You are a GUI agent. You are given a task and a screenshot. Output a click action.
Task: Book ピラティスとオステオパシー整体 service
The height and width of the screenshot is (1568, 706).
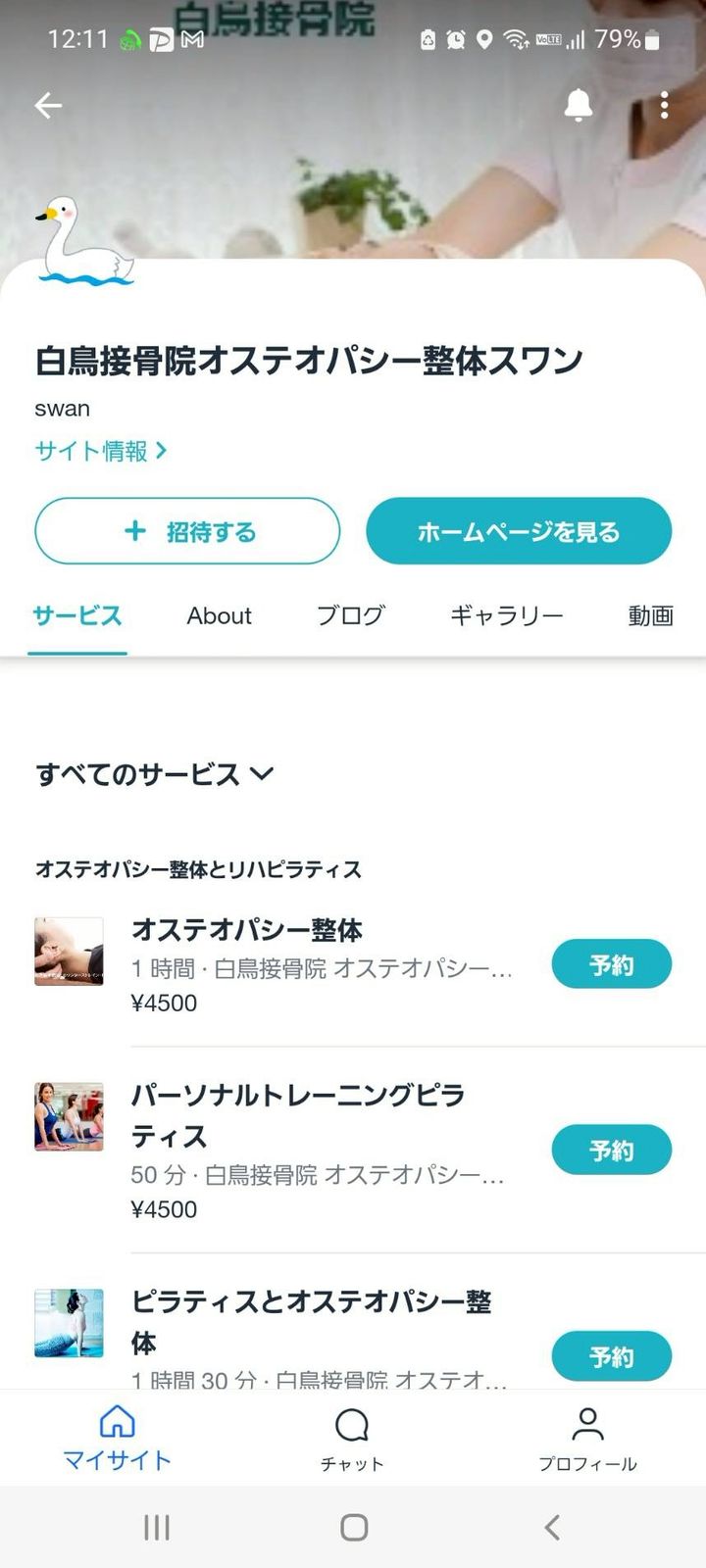point(611,1355)
